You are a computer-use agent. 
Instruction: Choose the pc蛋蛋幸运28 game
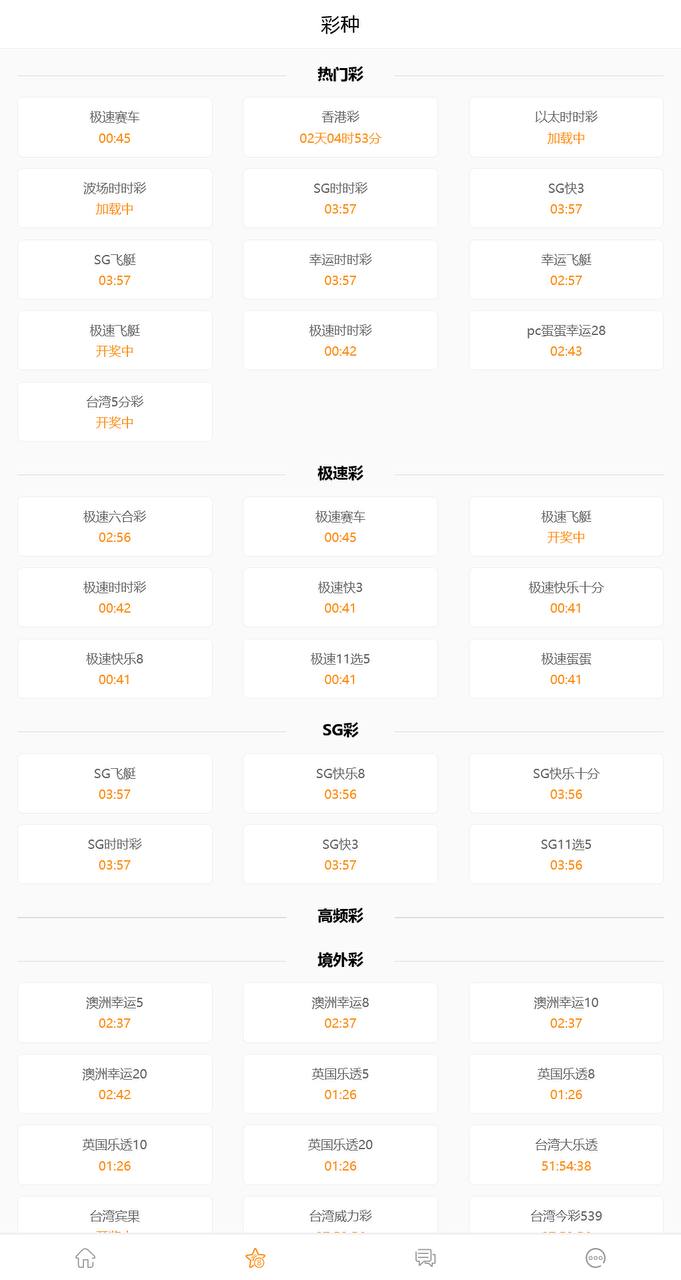565,340
